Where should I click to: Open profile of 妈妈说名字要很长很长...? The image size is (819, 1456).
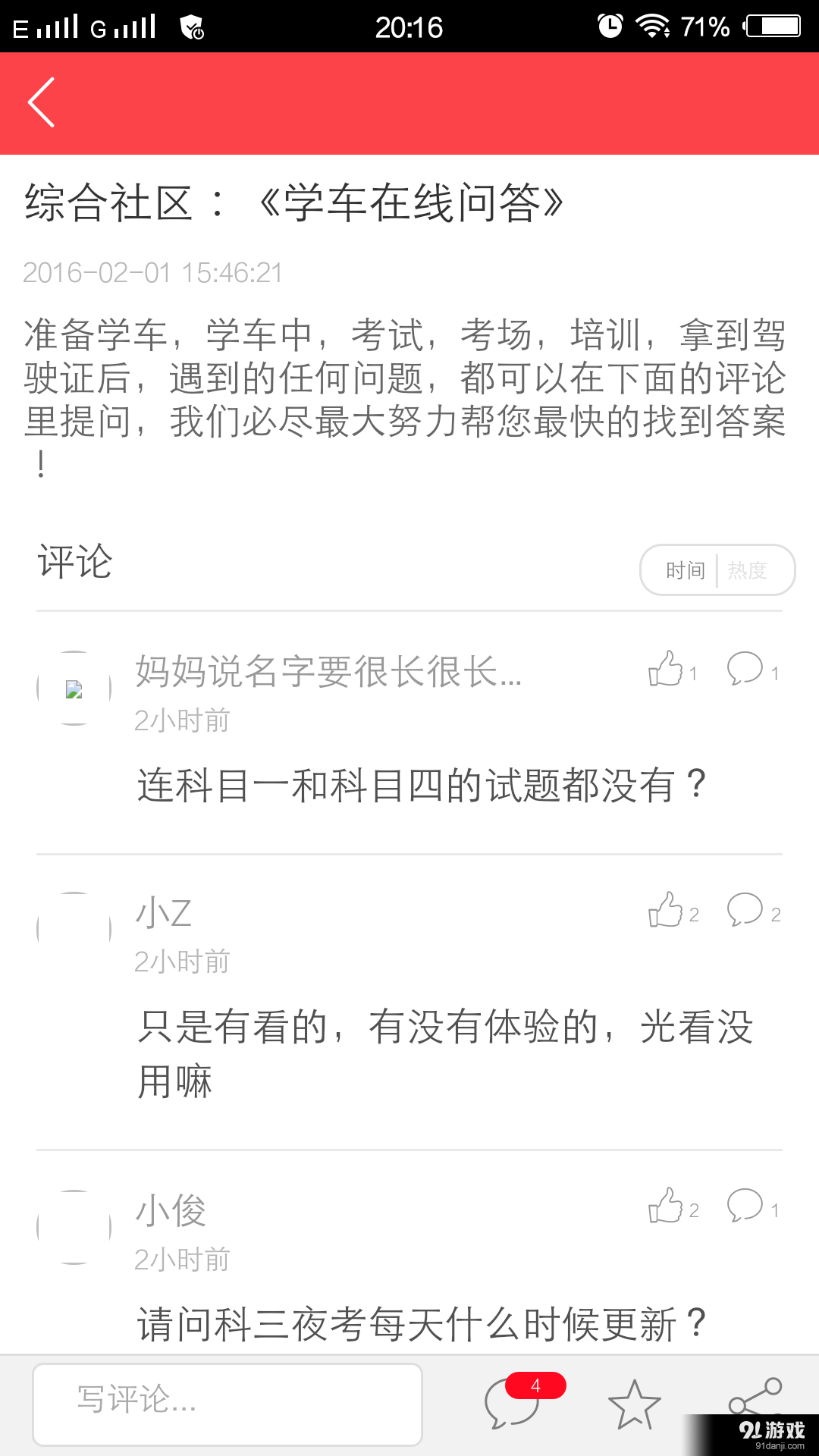pyautogui.click(x=326, y=672)
